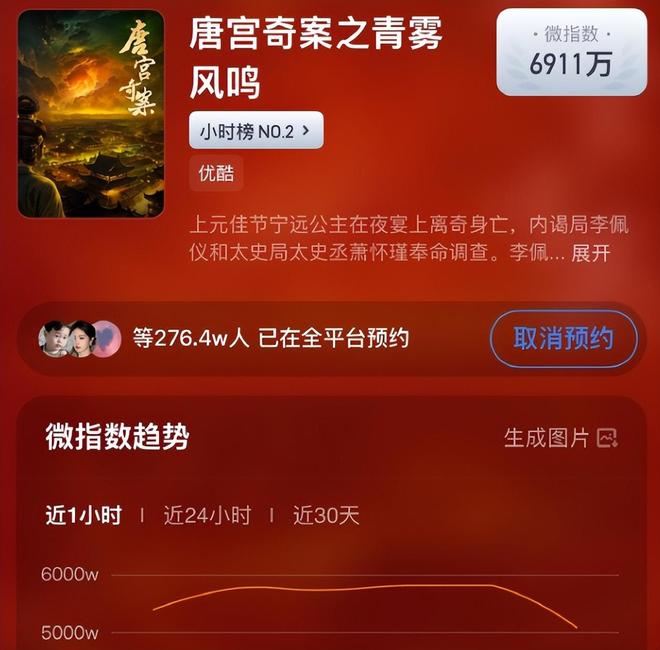660x650 pixels.
Task: Expand the full synopsis with 展开
Action: [590, 253]
